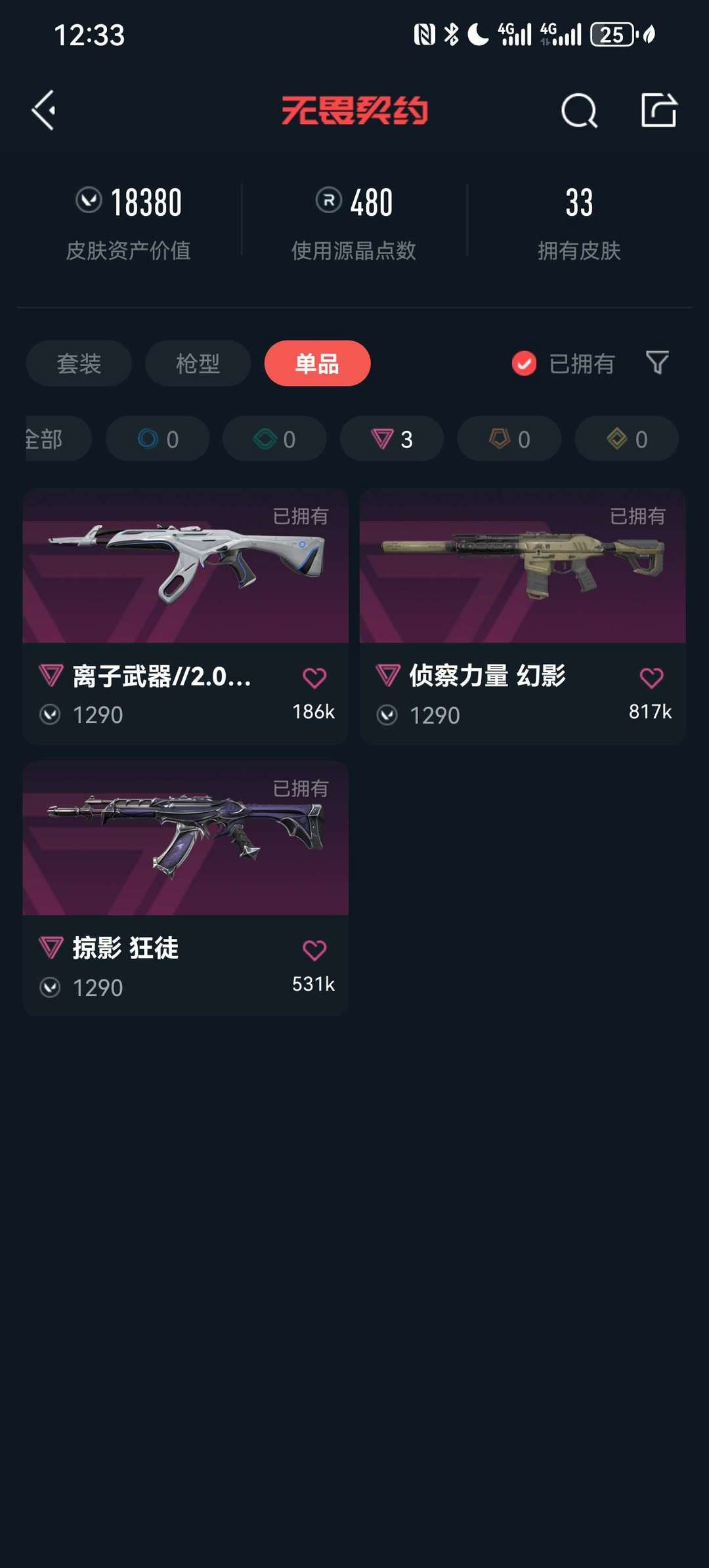Viewport: 709px width, 1568px height.
Task: Open the filter funnel icon
Action: (657, 363)
